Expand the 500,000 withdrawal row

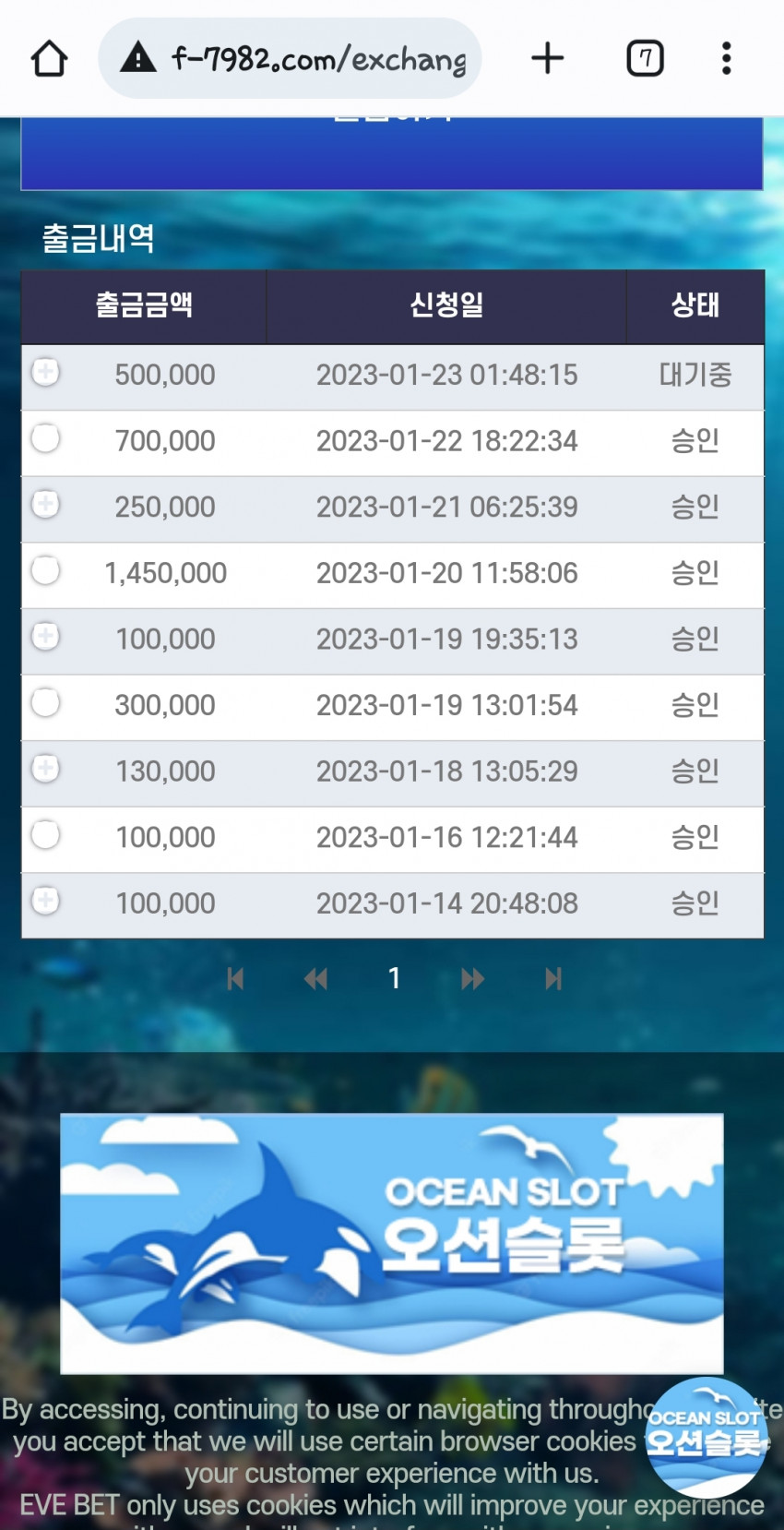45,372
